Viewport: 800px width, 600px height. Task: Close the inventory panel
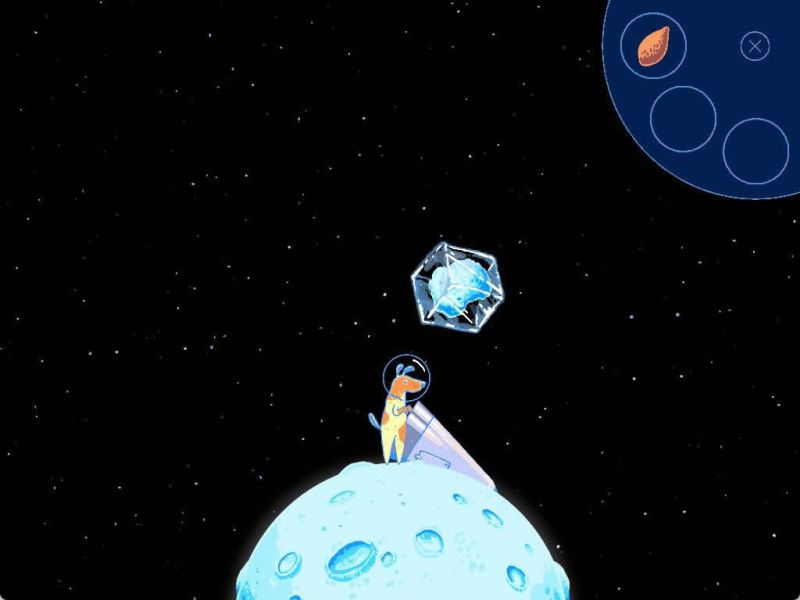pyautogui.click(x=755, y=46)
